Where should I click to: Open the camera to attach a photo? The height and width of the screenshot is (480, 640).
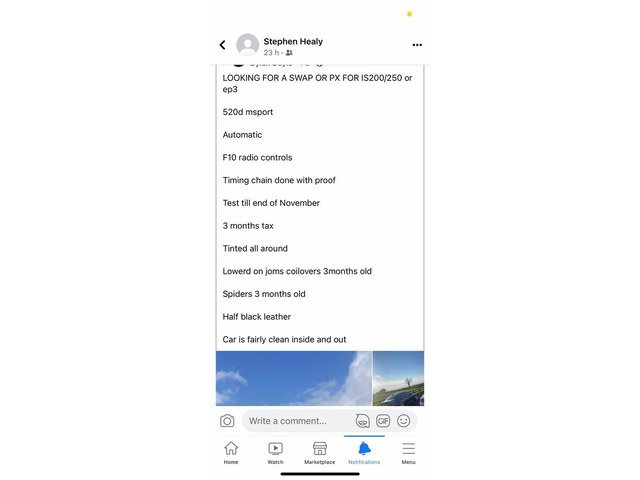(x=227, y=421)
